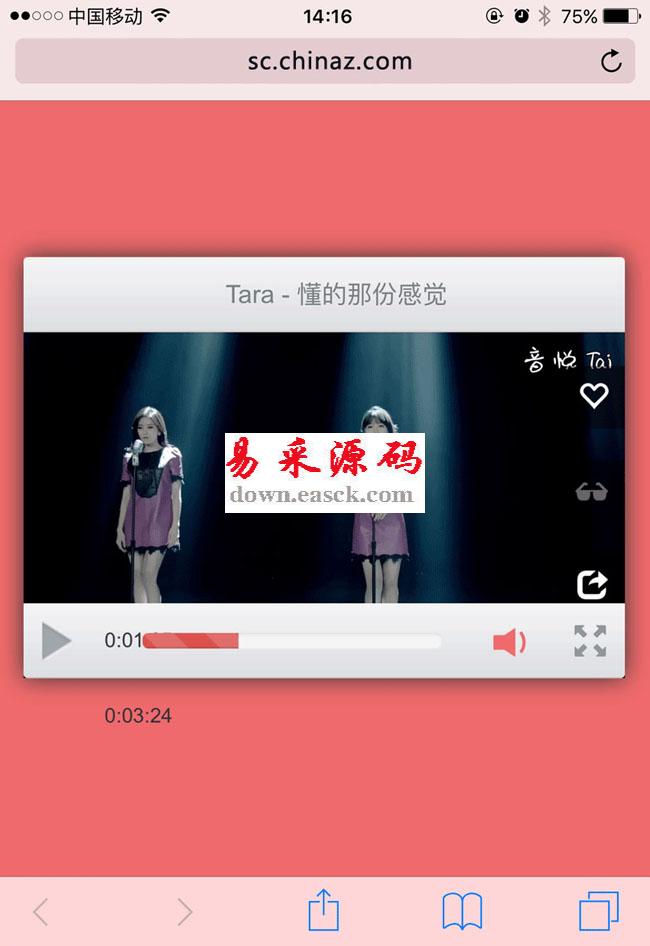Open Safari bookmarks
Screen dimensions: 650x946
462,911
